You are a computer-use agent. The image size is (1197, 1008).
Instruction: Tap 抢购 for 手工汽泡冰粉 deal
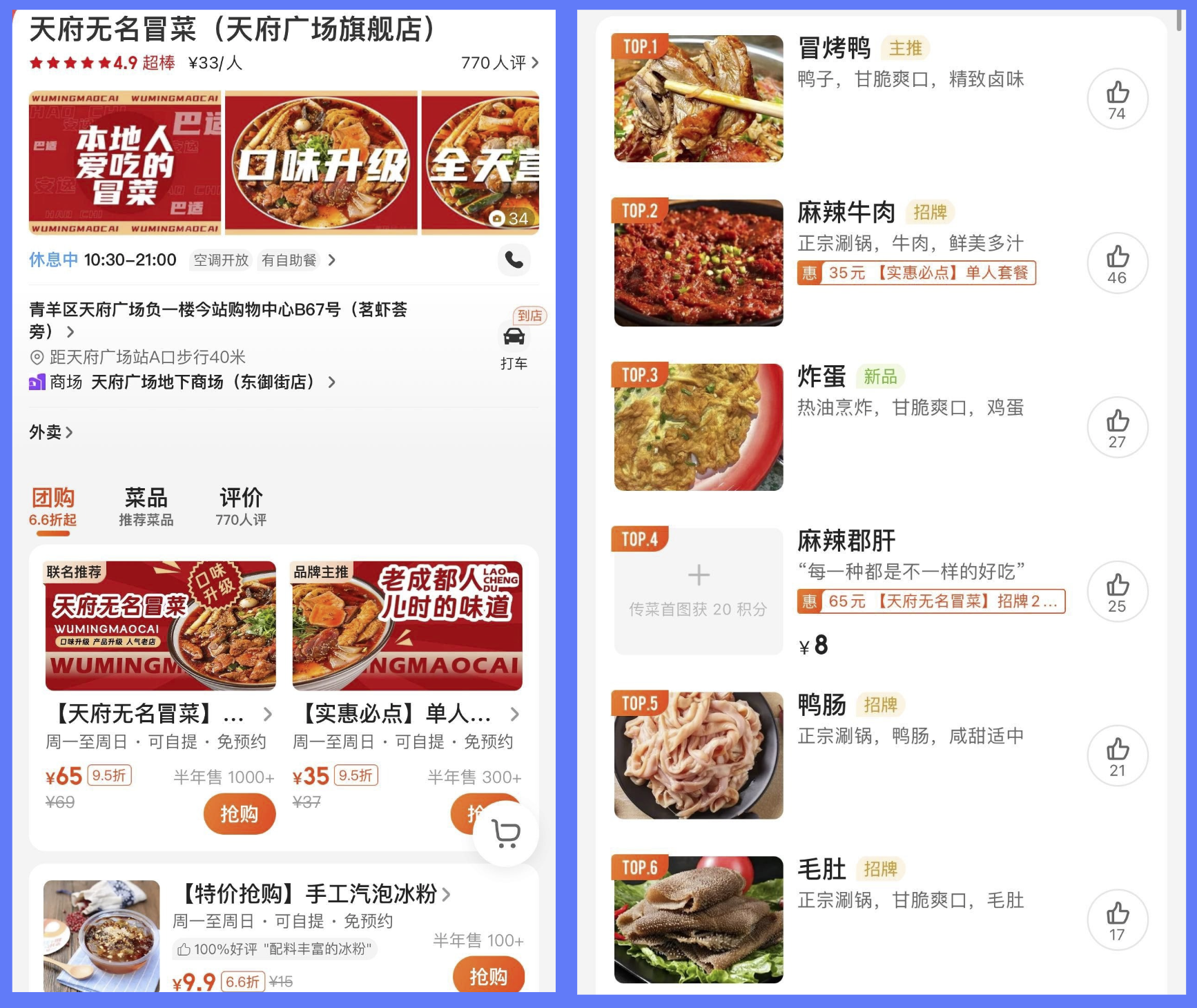488,976
